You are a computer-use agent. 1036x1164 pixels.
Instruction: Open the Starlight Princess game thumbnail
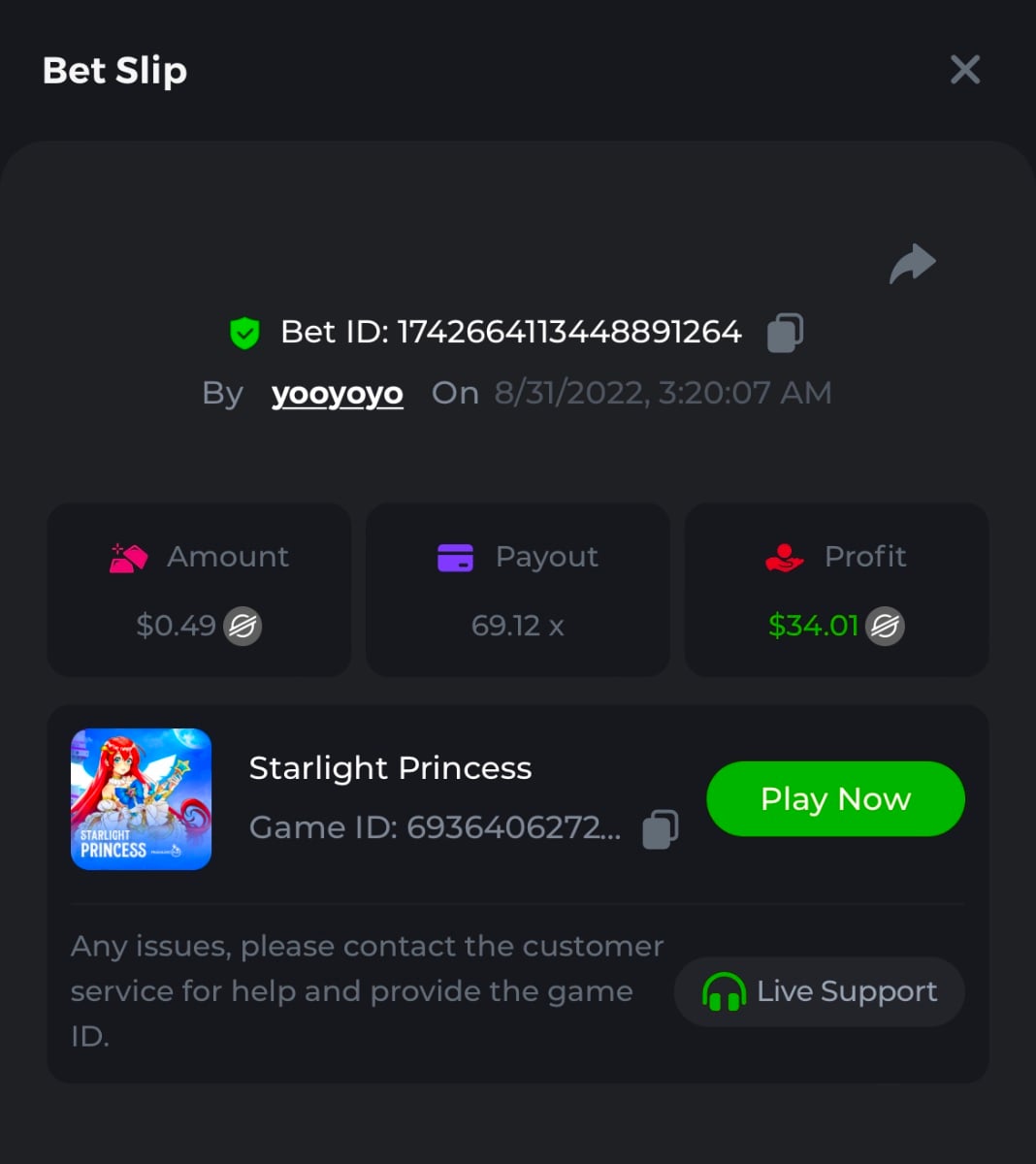click(x=142, y=798)
